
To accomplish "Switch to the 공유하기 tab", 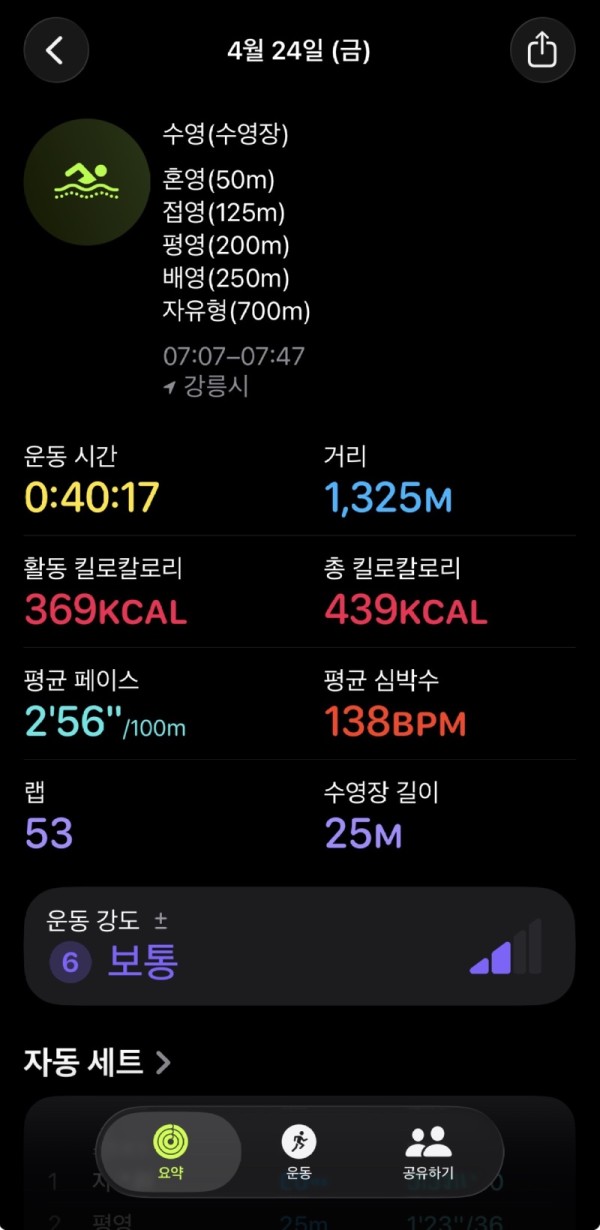I will 428,1152.
